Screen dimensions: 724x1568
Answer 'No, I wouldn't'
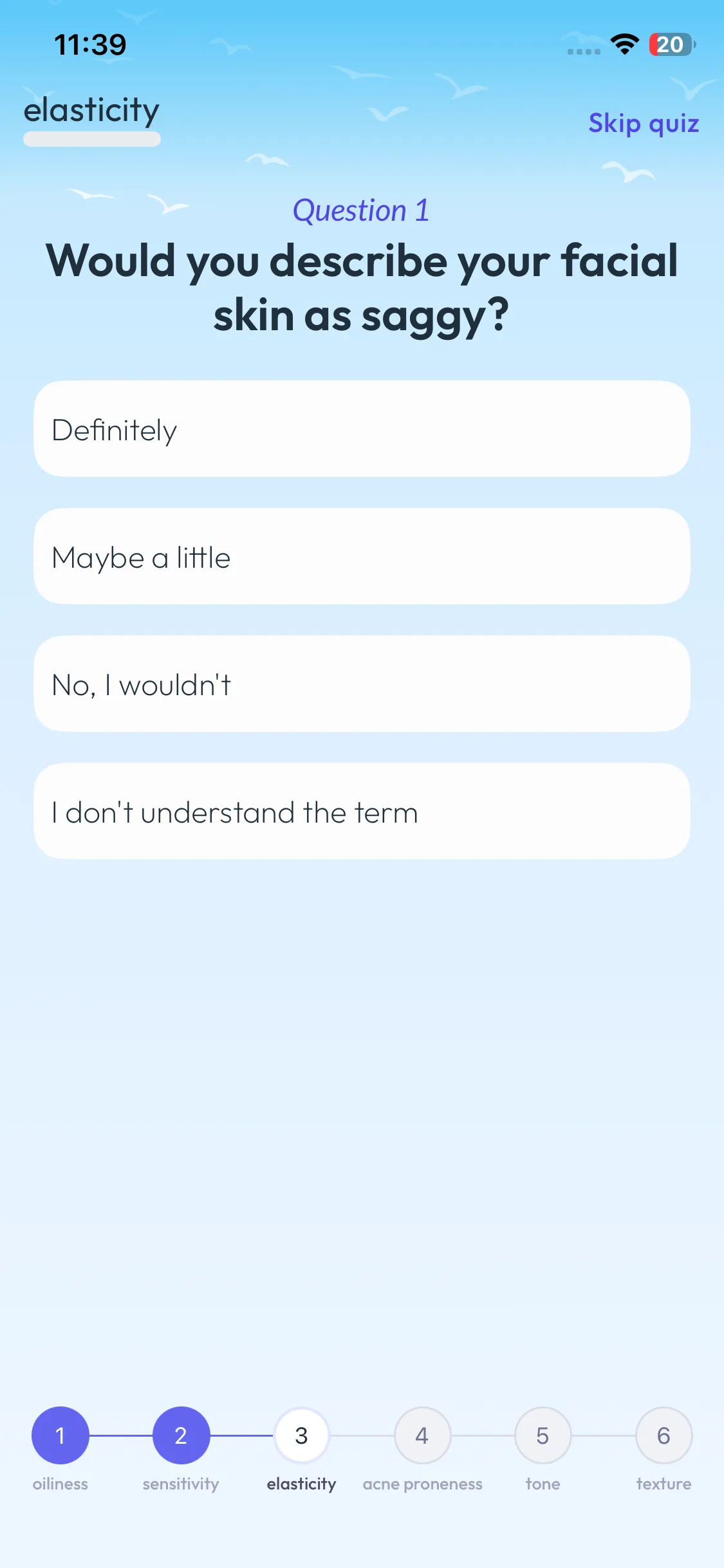362,684
